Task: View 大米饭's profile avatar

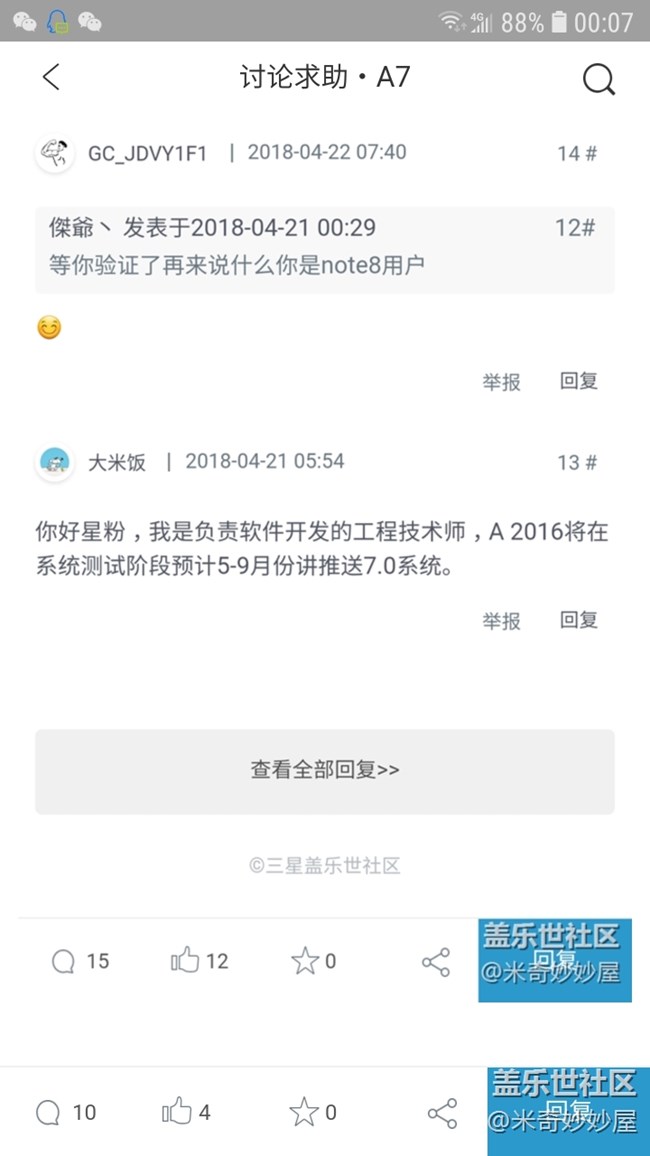Action: 55,462
